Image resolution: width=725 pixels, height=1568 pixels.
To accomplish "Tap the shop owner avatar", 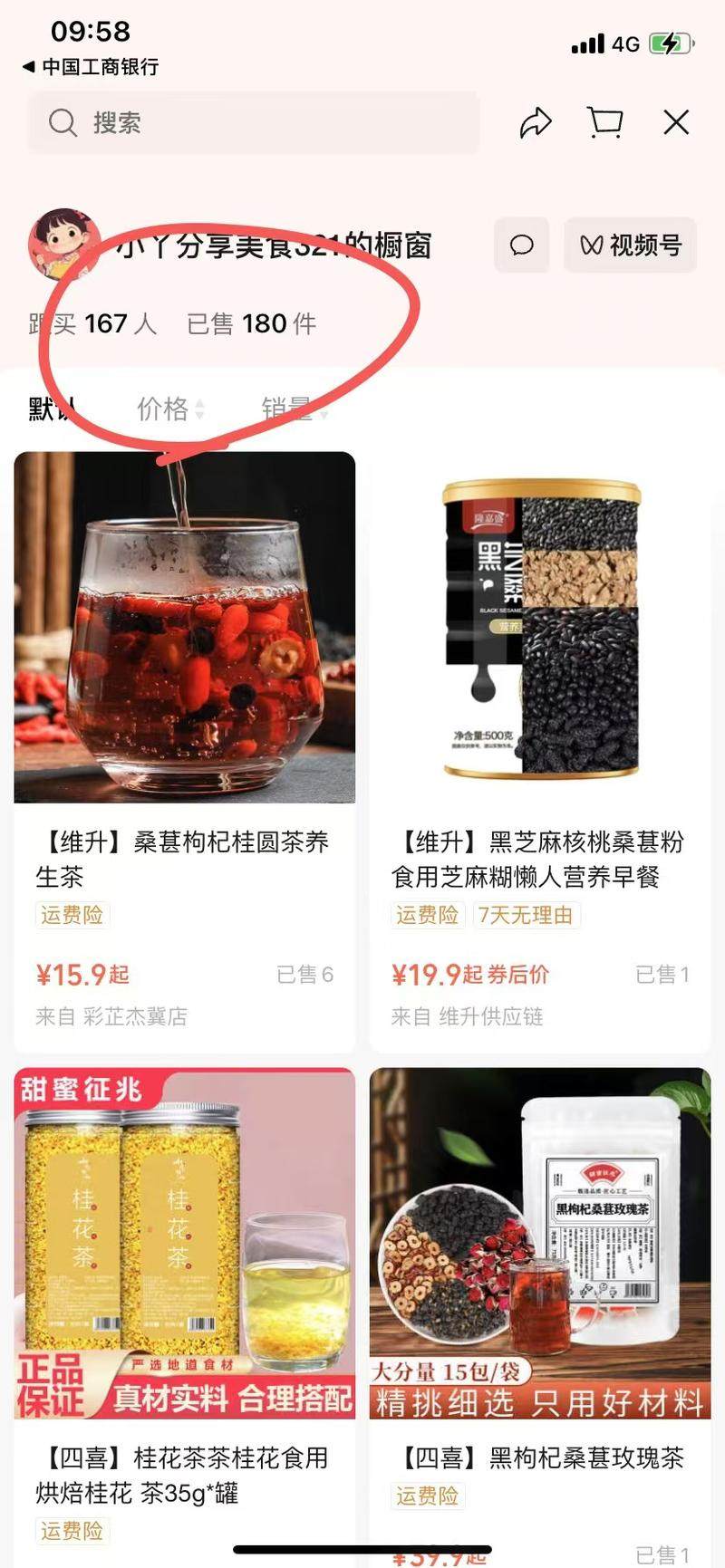I will 62,245.
